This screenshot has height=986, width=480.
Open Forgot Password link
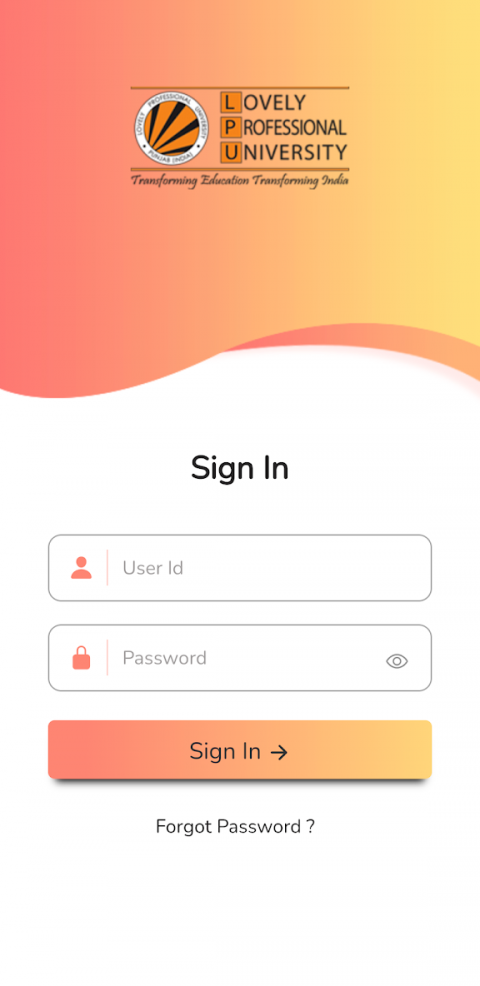tap(235, 826)
